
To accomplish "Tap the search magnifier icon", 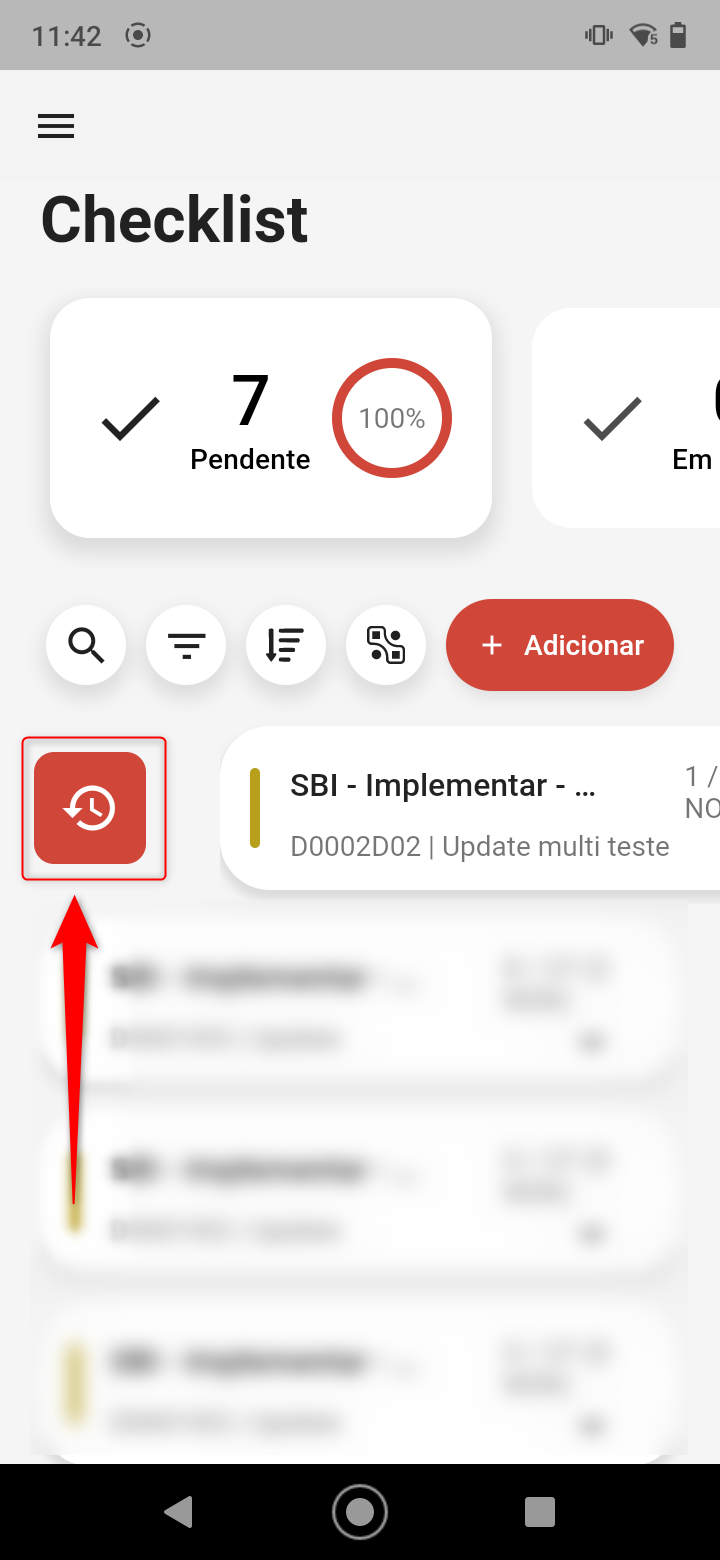I will pos(86,645).
